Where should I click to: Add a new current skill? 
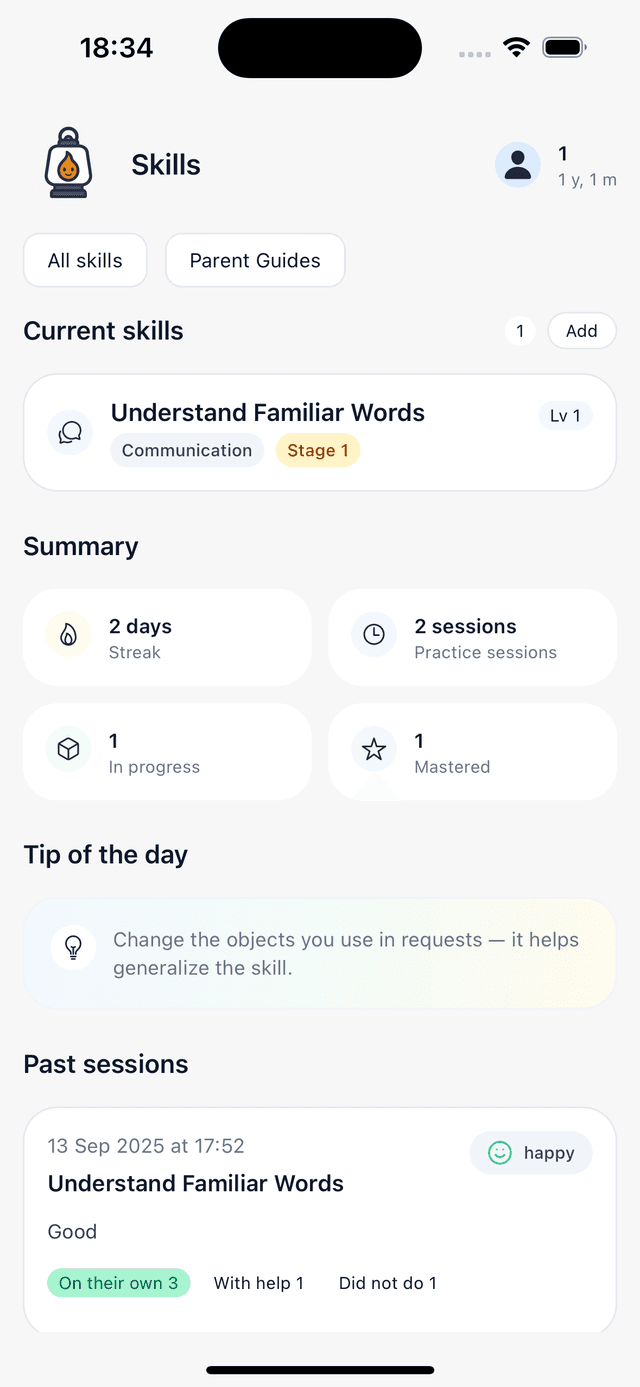coord(581,331)
